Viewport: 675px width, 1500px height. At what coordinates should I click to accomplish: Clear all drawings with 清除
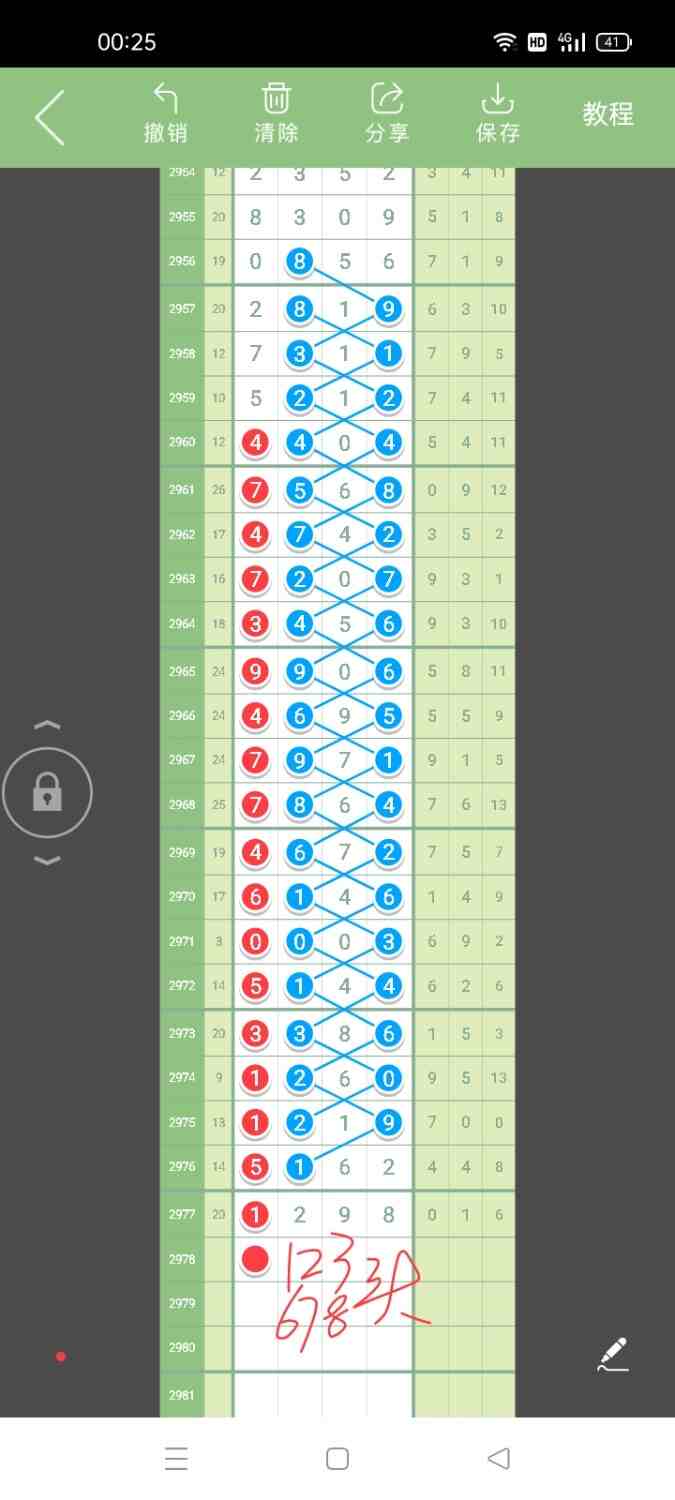[276, 113]
